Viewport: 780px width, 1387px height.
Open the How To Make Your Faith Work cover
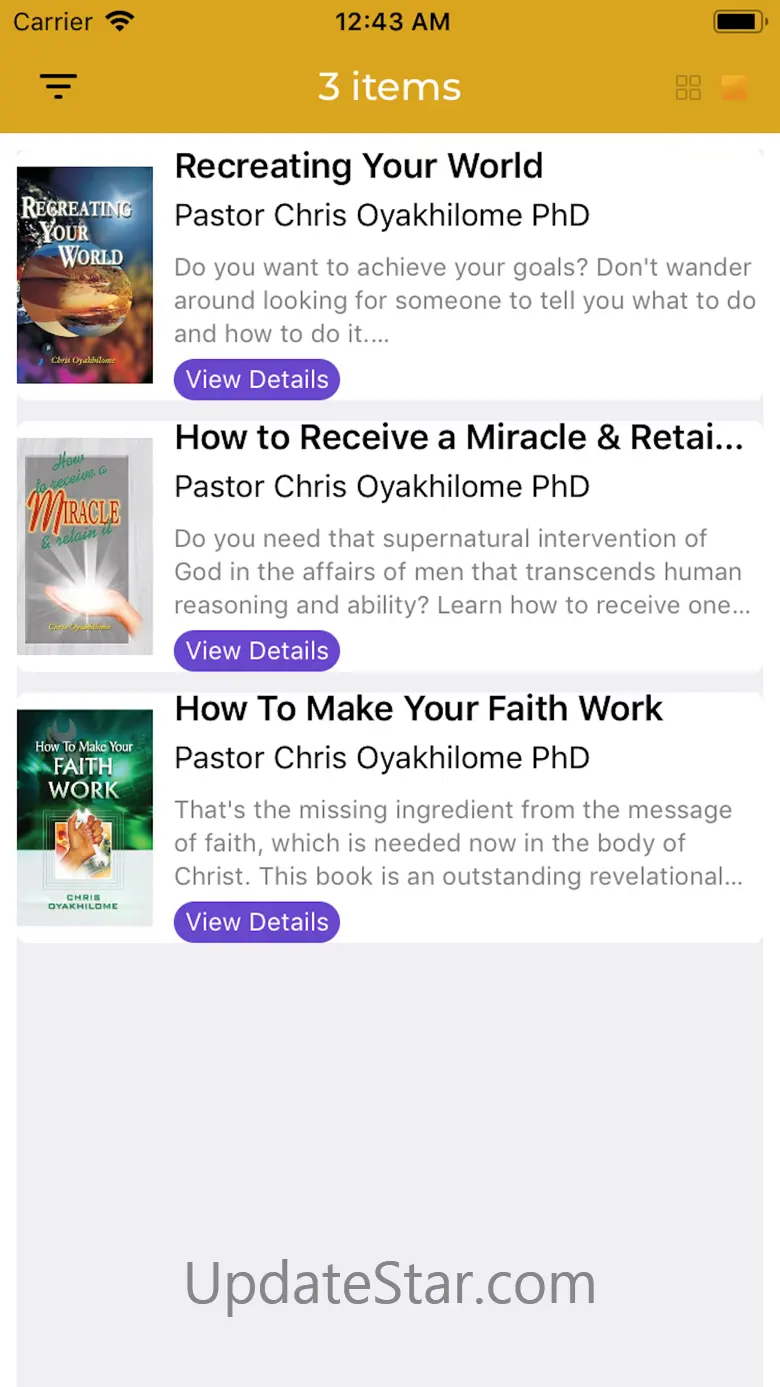coord(85,817)
